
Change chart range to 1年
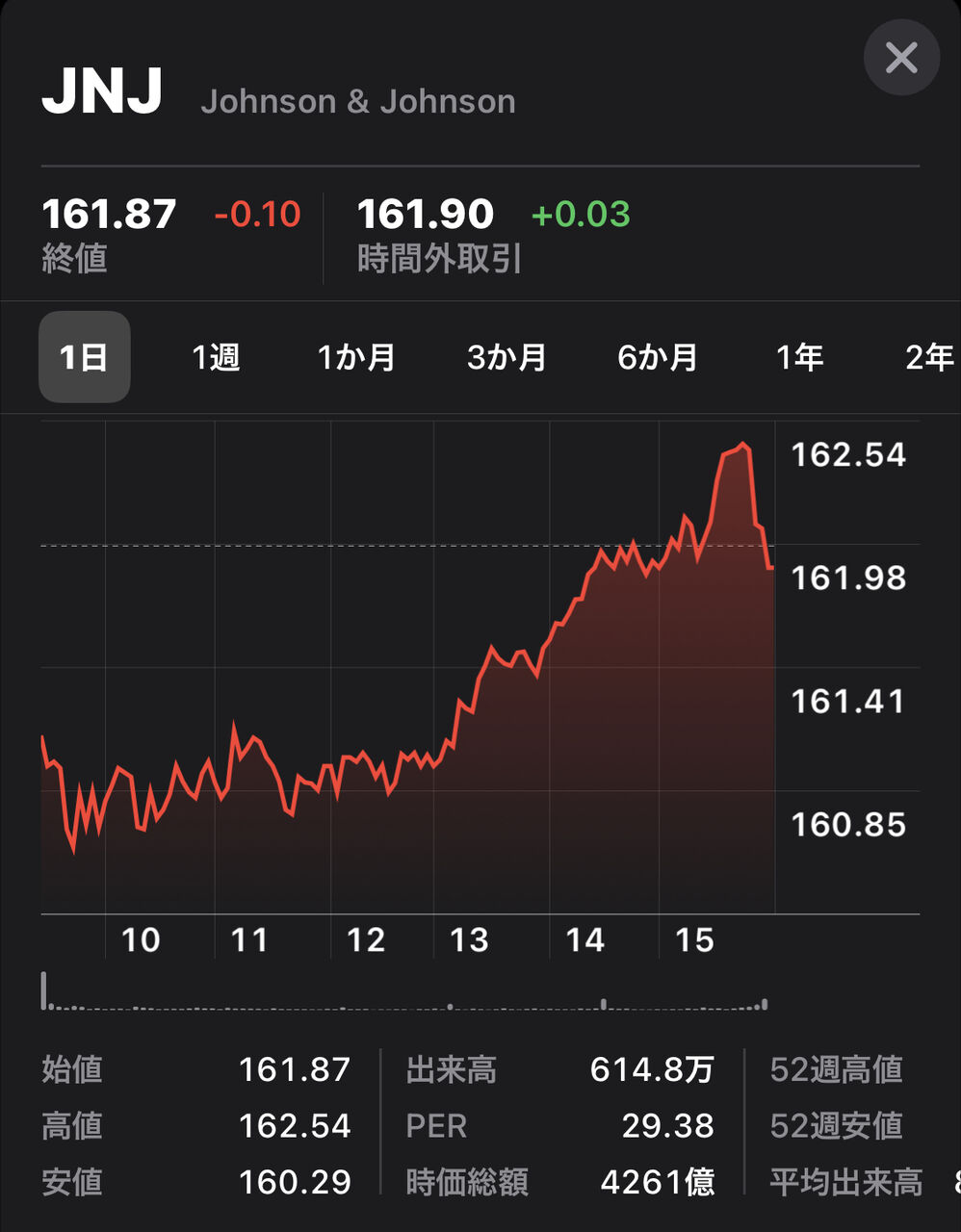800,358
